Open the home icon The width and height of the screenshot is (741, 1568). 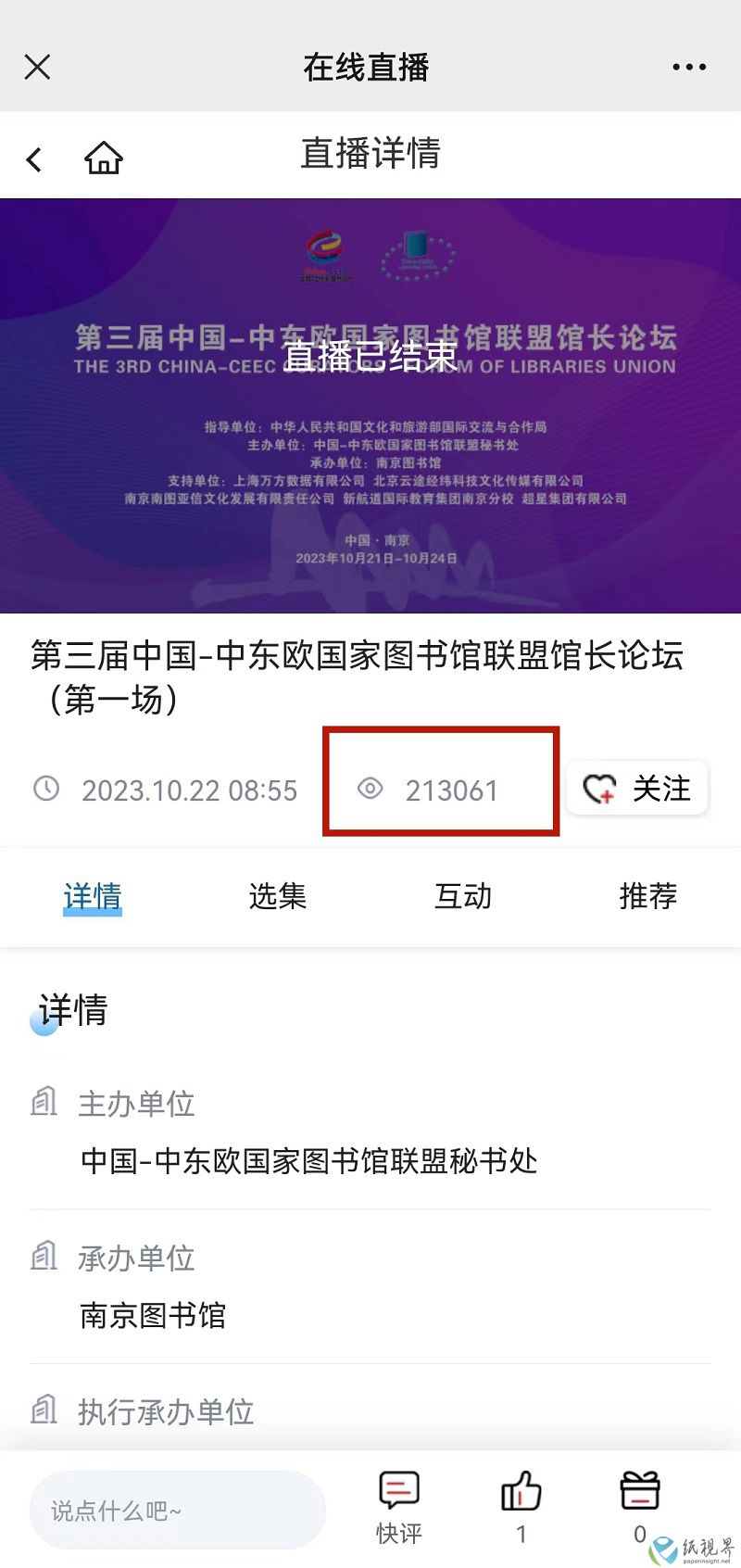coord(104,158)
